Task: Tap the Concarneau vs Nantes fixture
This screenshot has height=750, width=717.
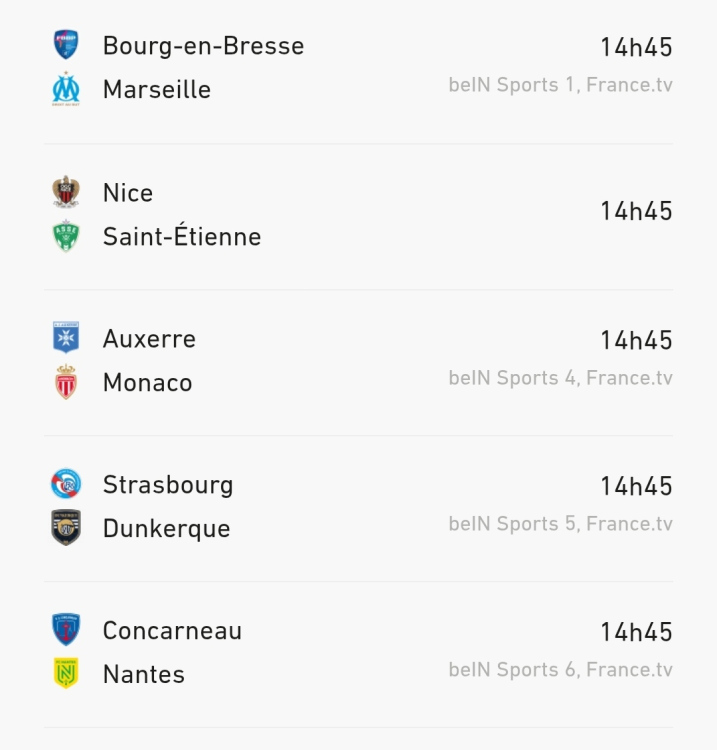Action: (x=358, y=653)
